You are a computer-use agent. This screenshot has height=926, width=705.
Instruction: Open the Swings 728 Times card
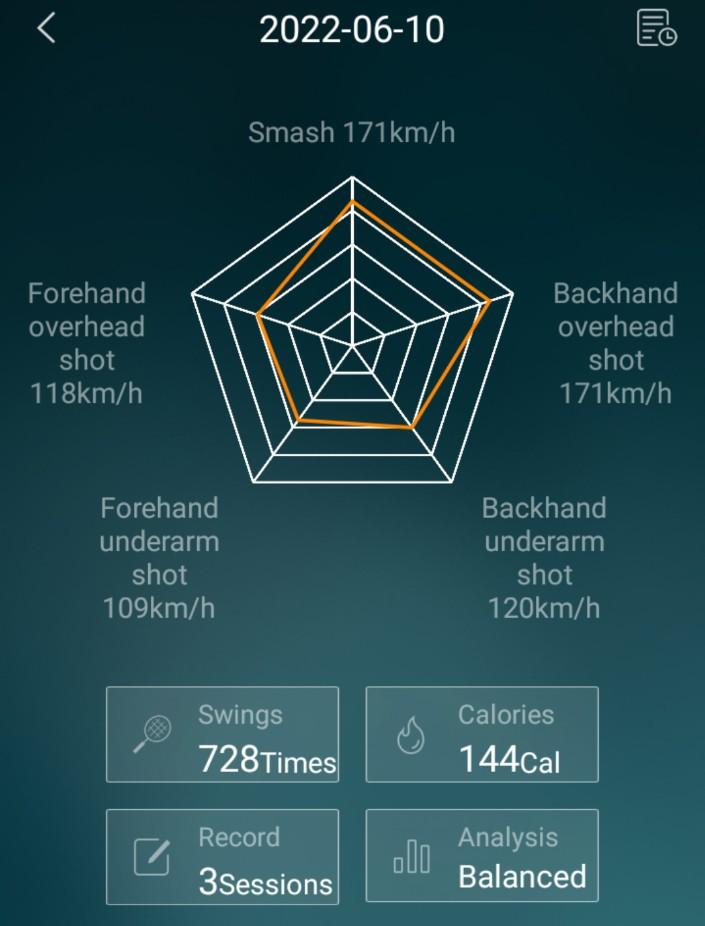[222, 734]
